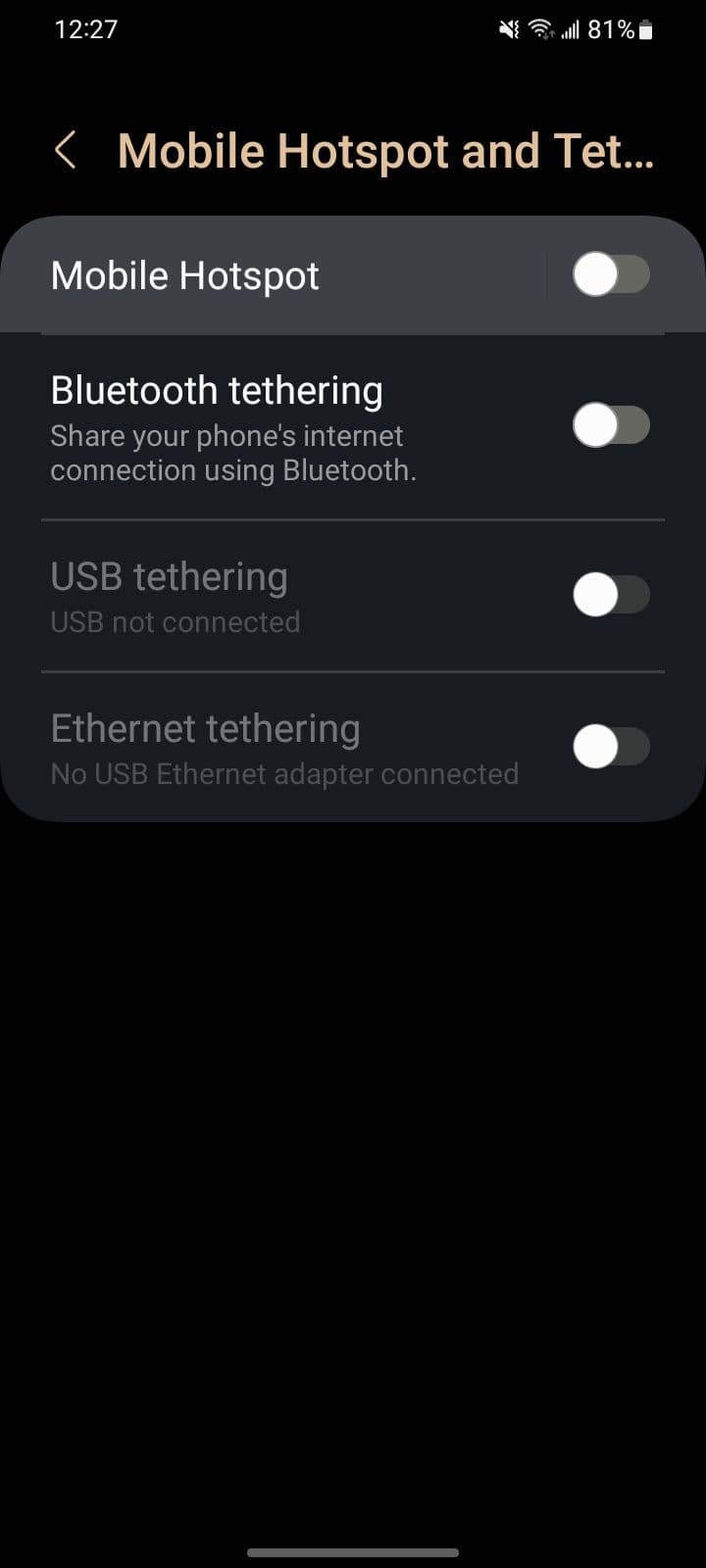Toggle the Ethernet tethering switch
This screenshot has width=706, height=1568.
[611, 746]
